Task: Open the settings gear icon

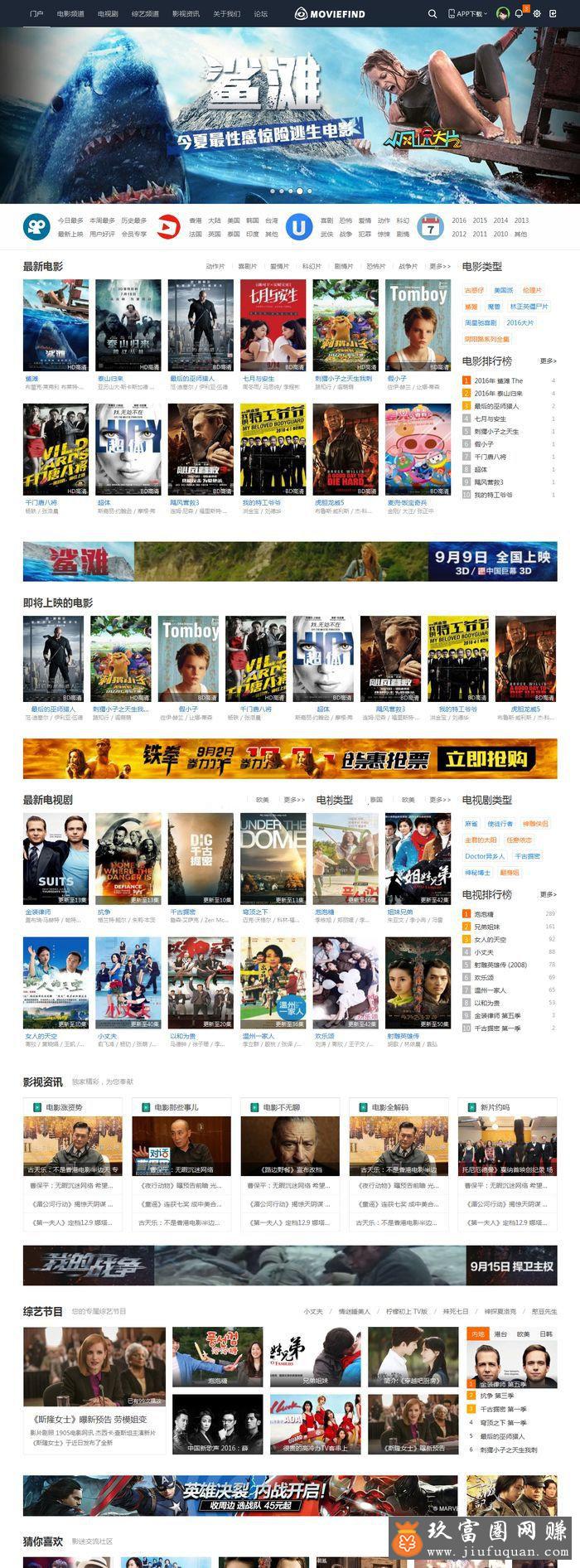Action: (x=537, y=13)
